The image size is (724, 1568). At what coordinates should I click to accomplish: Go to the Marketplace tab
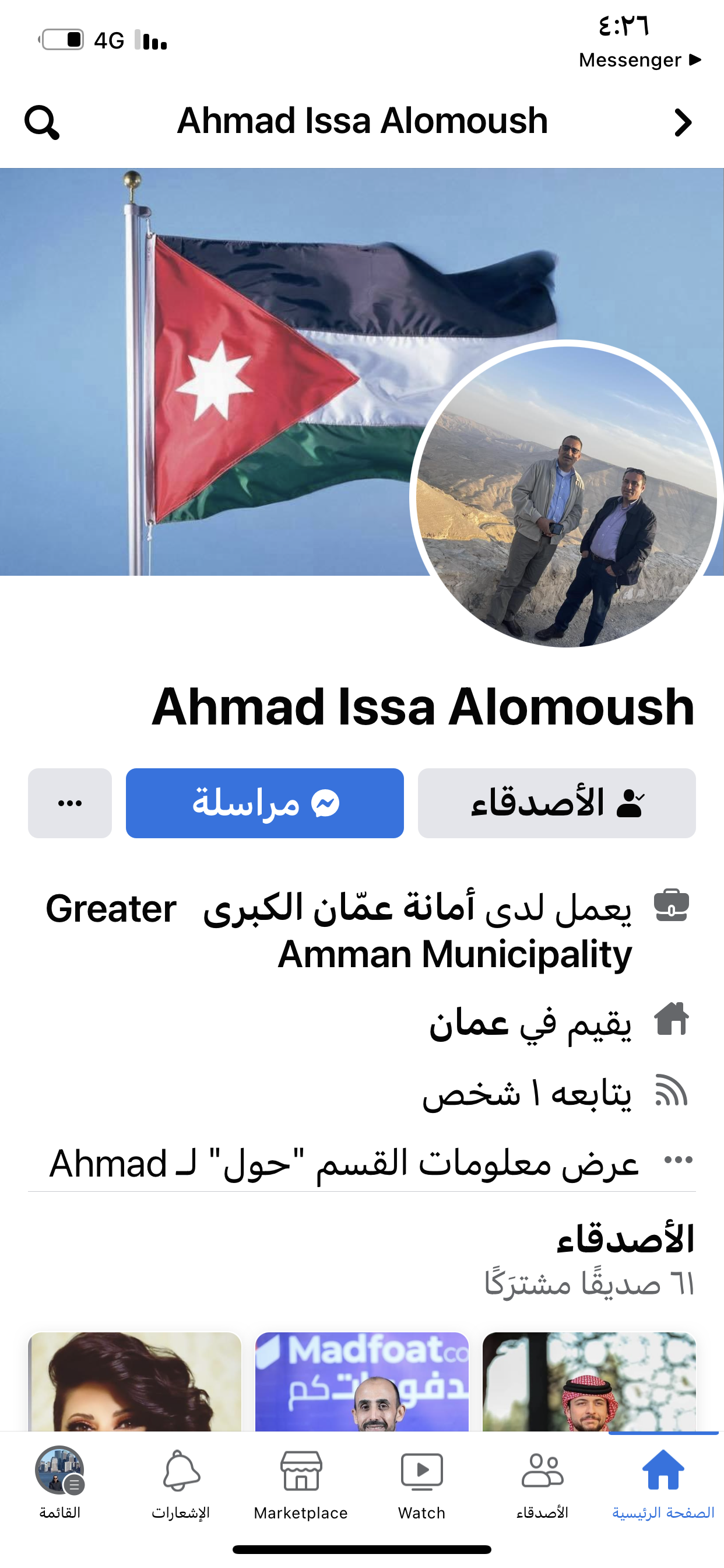pos(301,1484)
